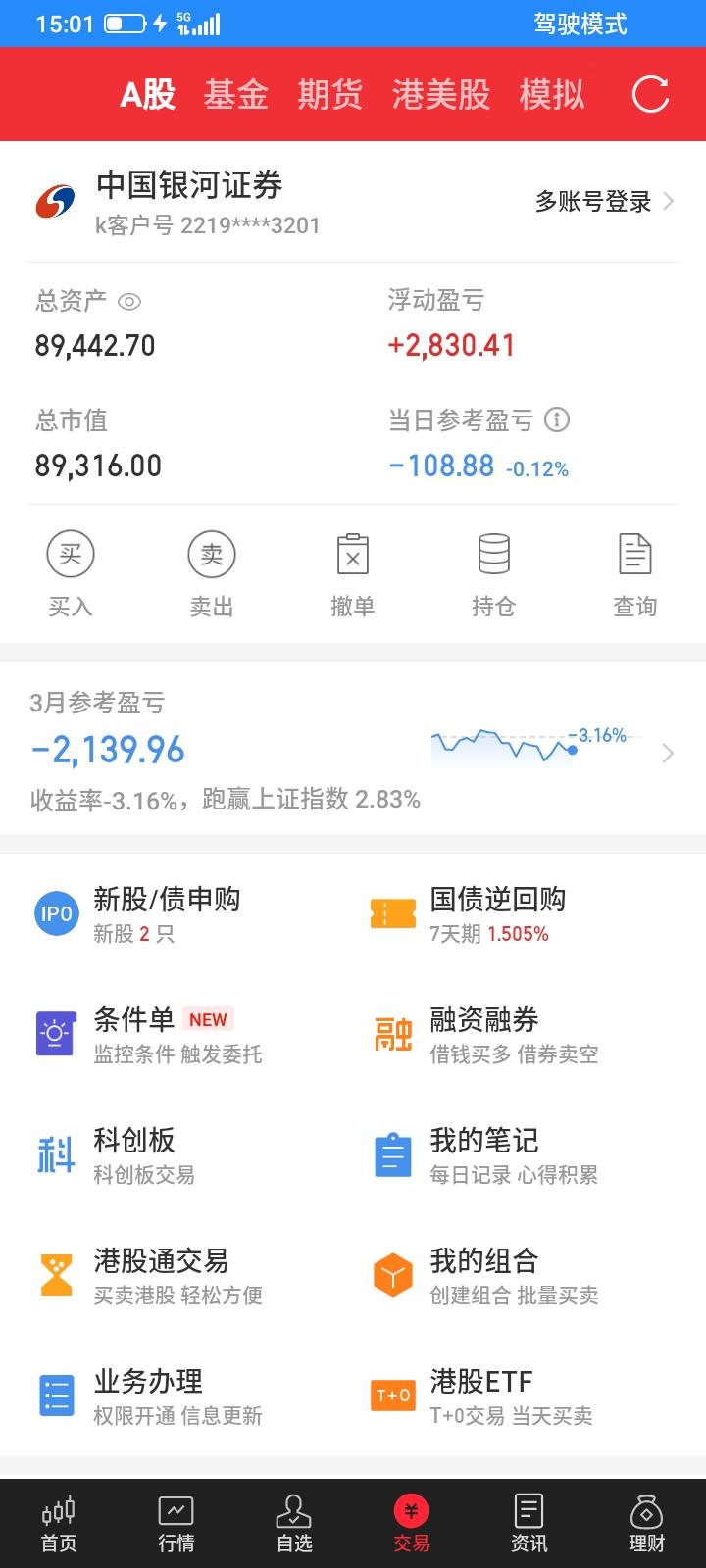Open the 融资融券 margin trading icon
Screen dimensions: 706x1568
pos(392,1032)
